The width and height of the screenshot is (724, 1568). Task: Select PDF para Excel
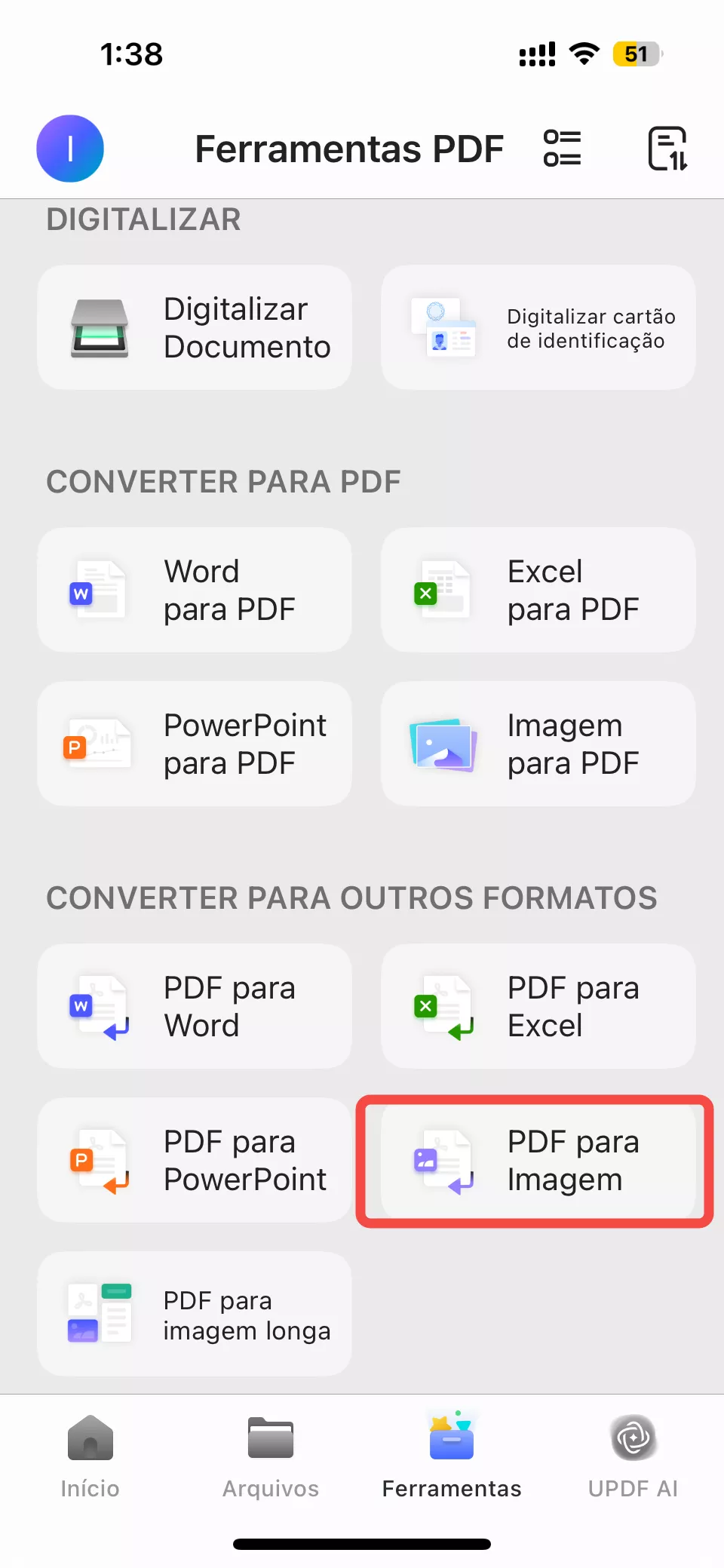point(538,1006)
